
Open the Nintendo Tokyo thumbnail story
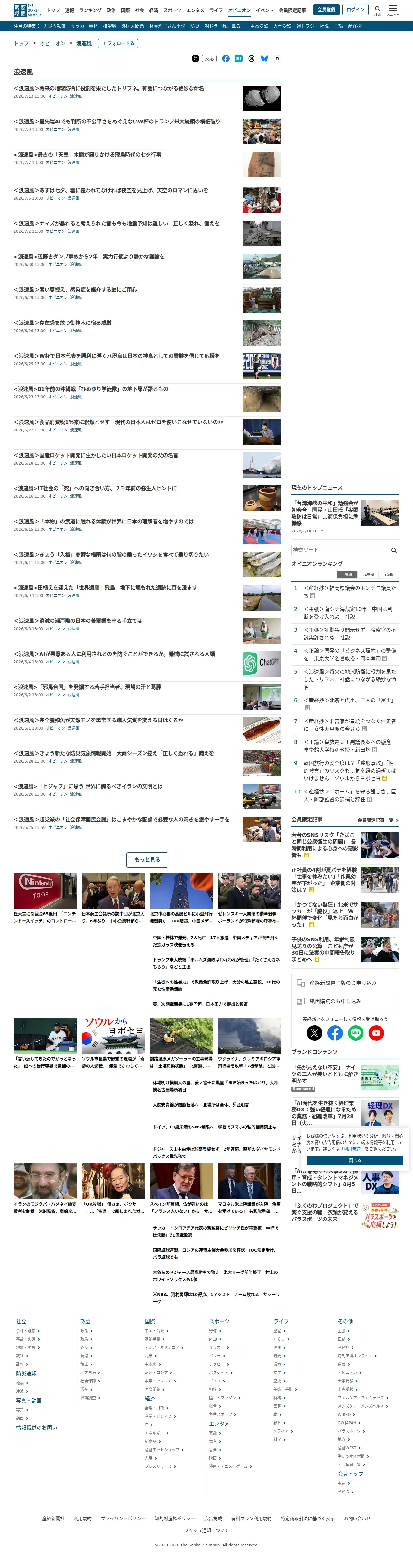[x=45, y=891]
